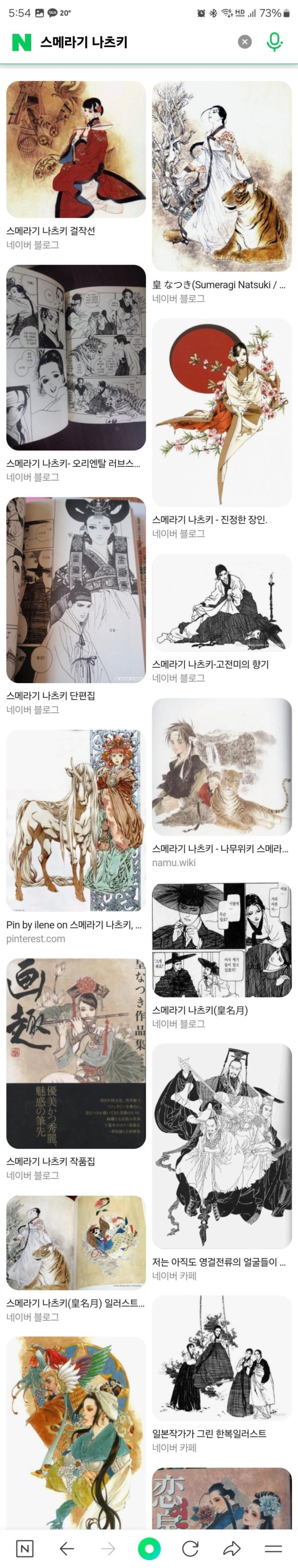This screenshot has width=298, height=1568.
Task: Go to the previous page
Action: 67,1548
